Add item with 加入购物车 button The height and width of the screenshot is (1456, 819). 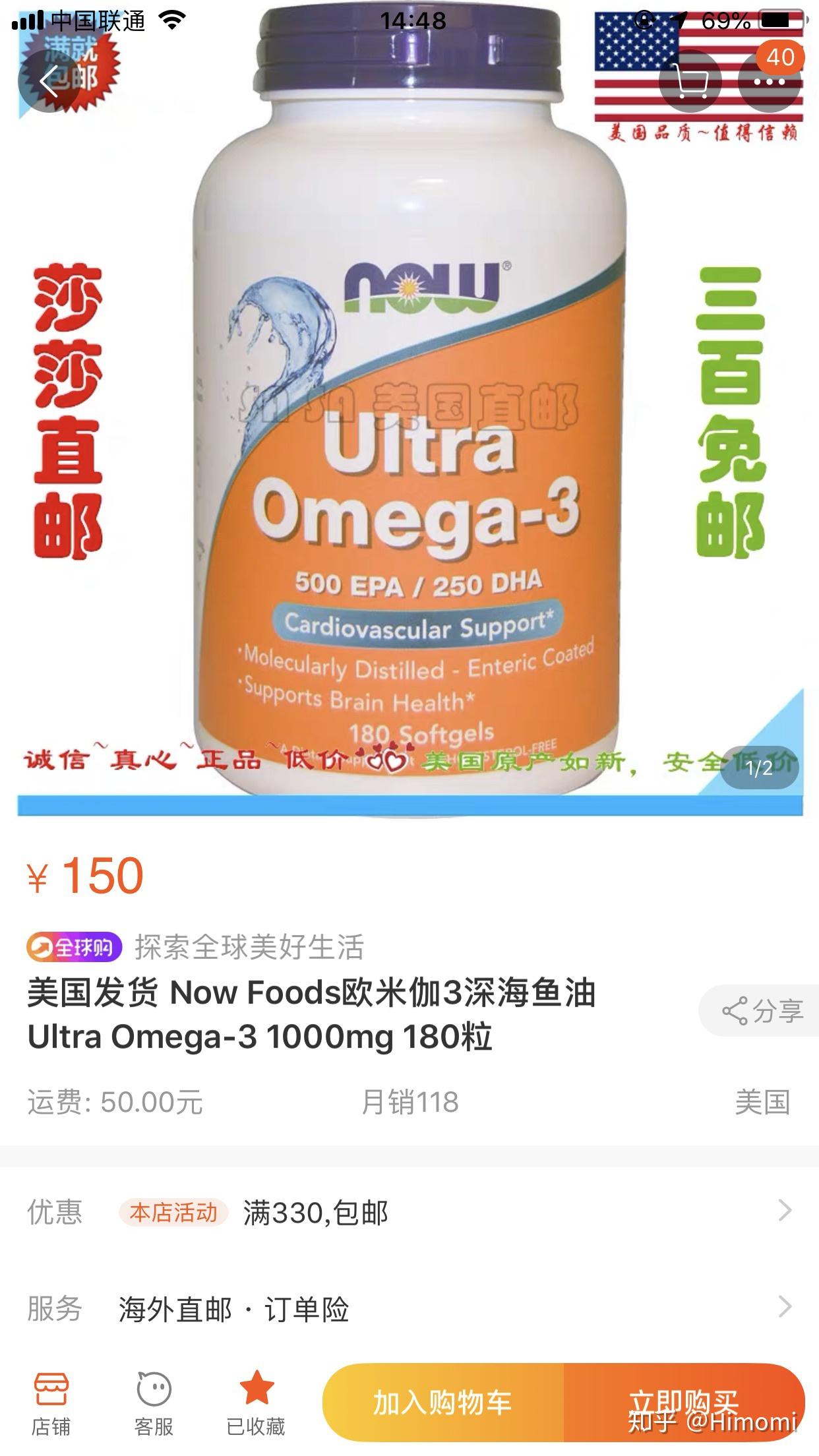pos(443,1402)
